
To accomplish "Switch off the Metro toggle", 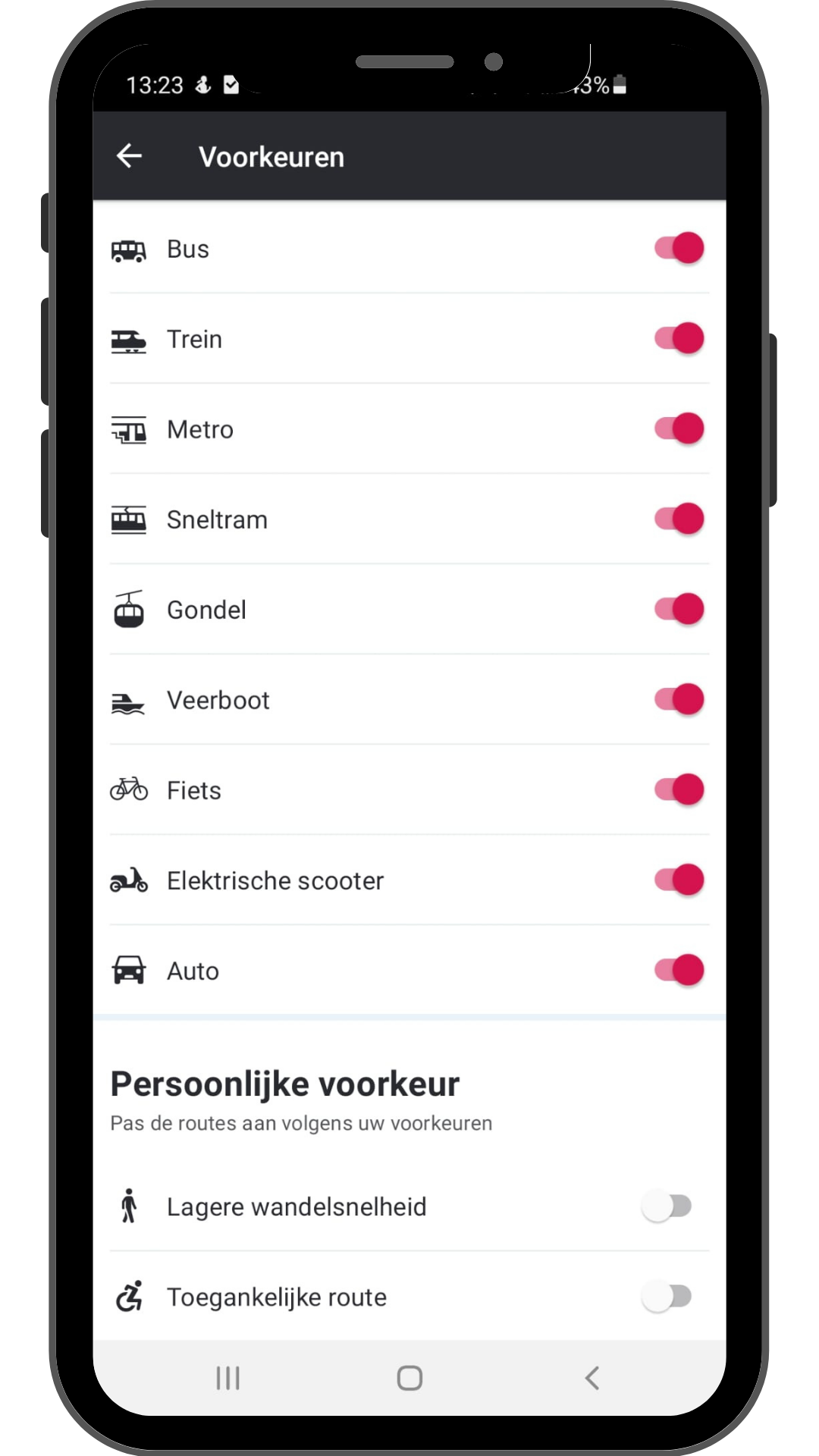I will (x=679, y=429).
